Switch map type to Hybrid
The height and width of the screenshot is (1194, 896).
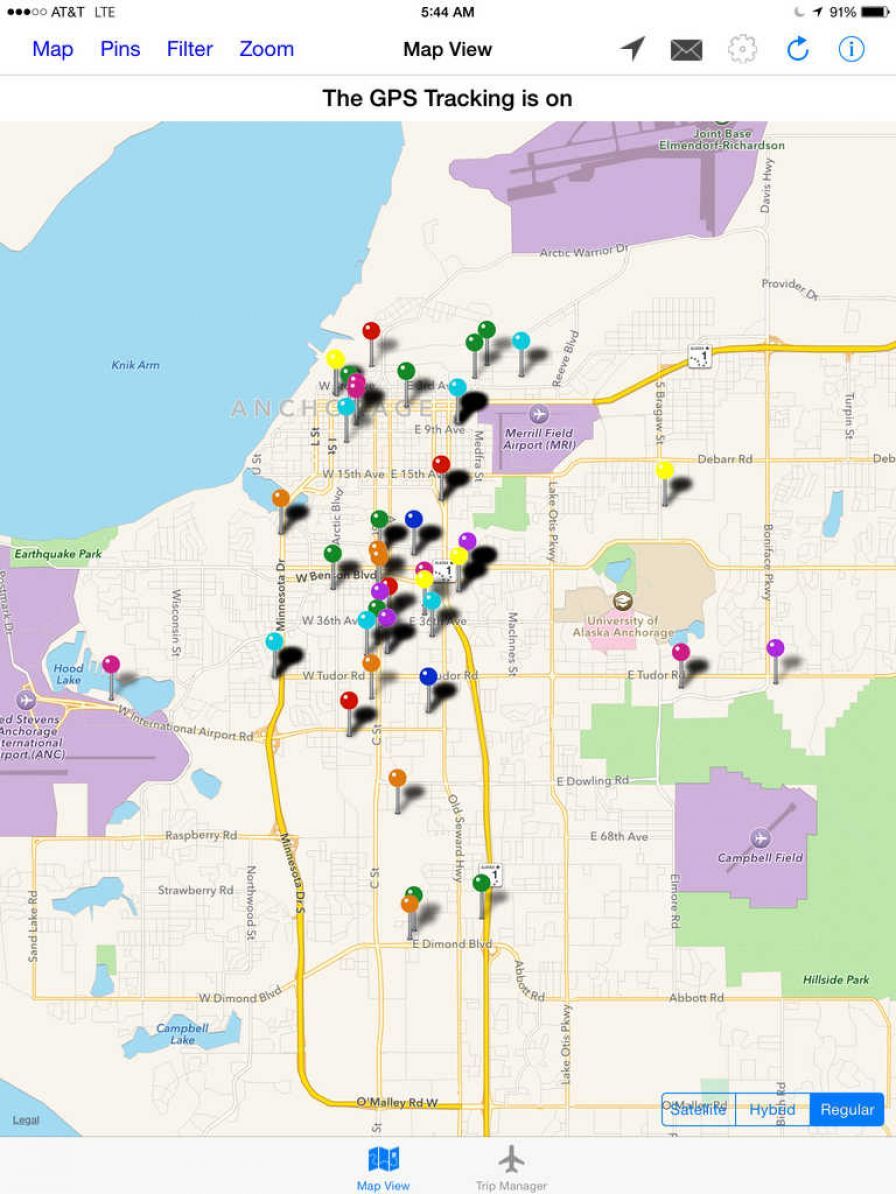point(772,1109)
